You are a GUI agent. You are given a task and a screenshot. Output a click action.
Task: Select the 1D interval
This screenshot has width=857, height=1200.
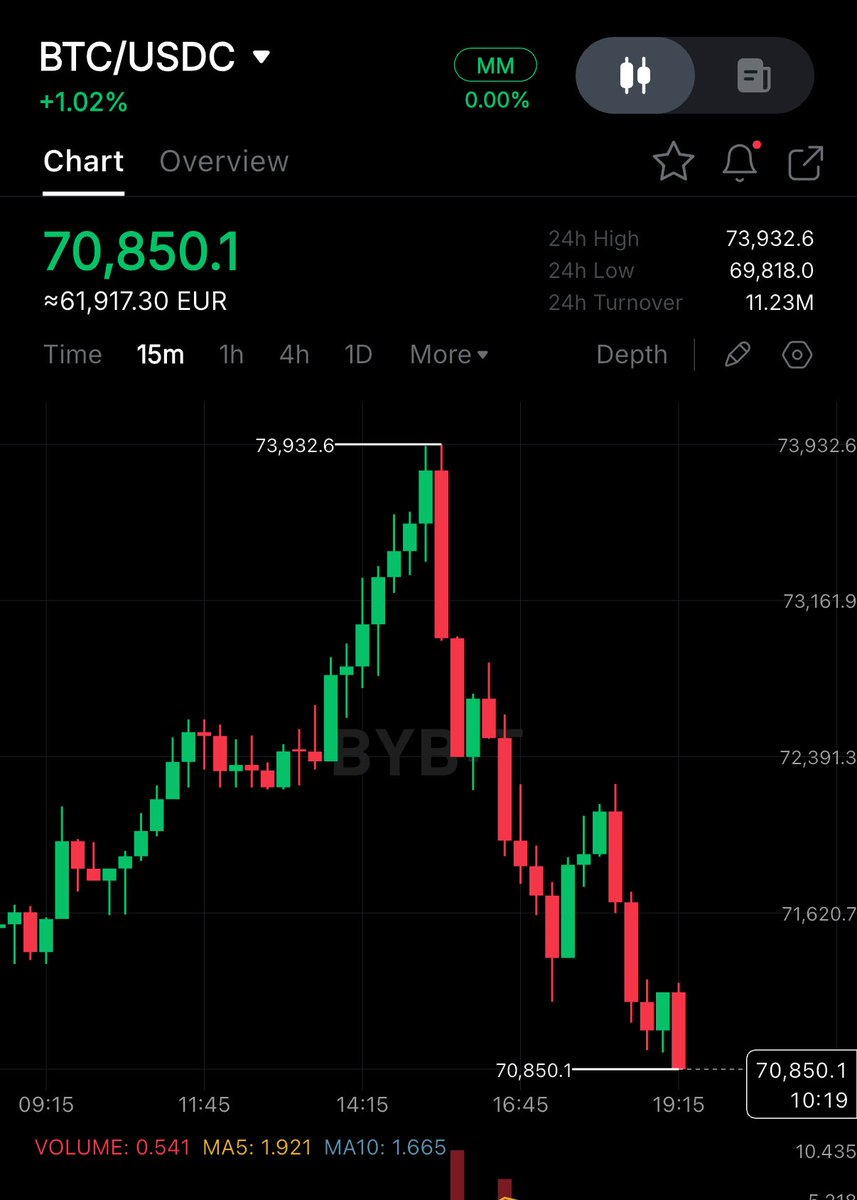coord(358,355)
